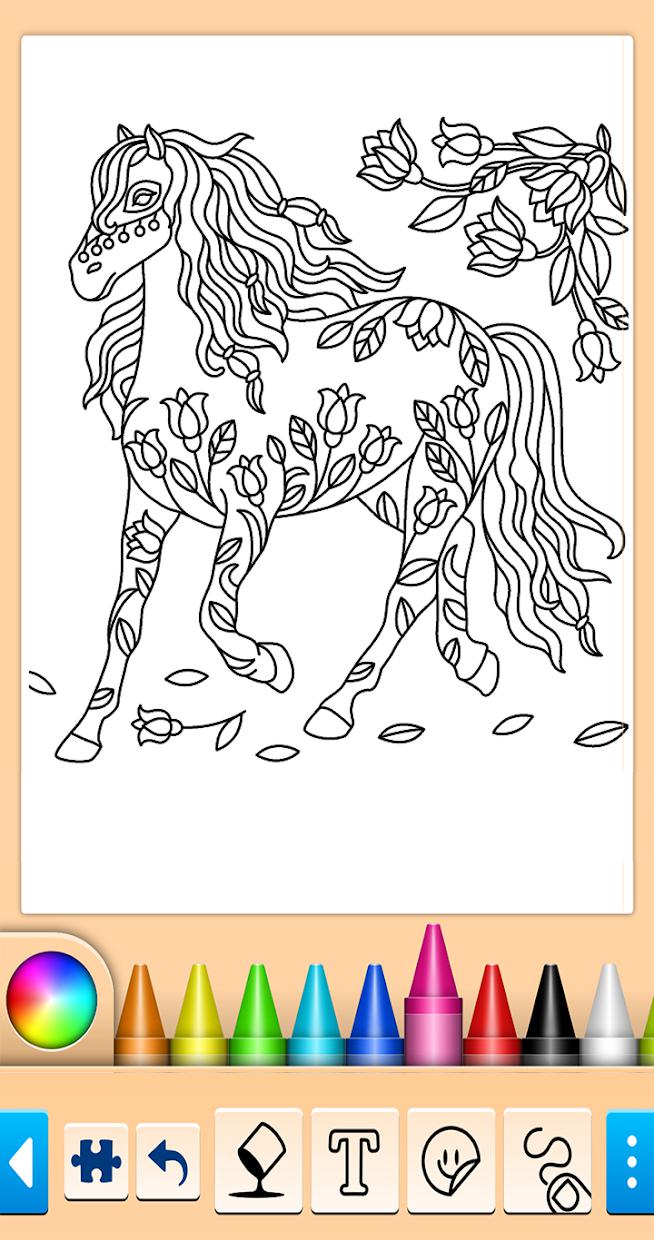
Task: Select the yellow crayon
Action: [x=199, y=1015]
